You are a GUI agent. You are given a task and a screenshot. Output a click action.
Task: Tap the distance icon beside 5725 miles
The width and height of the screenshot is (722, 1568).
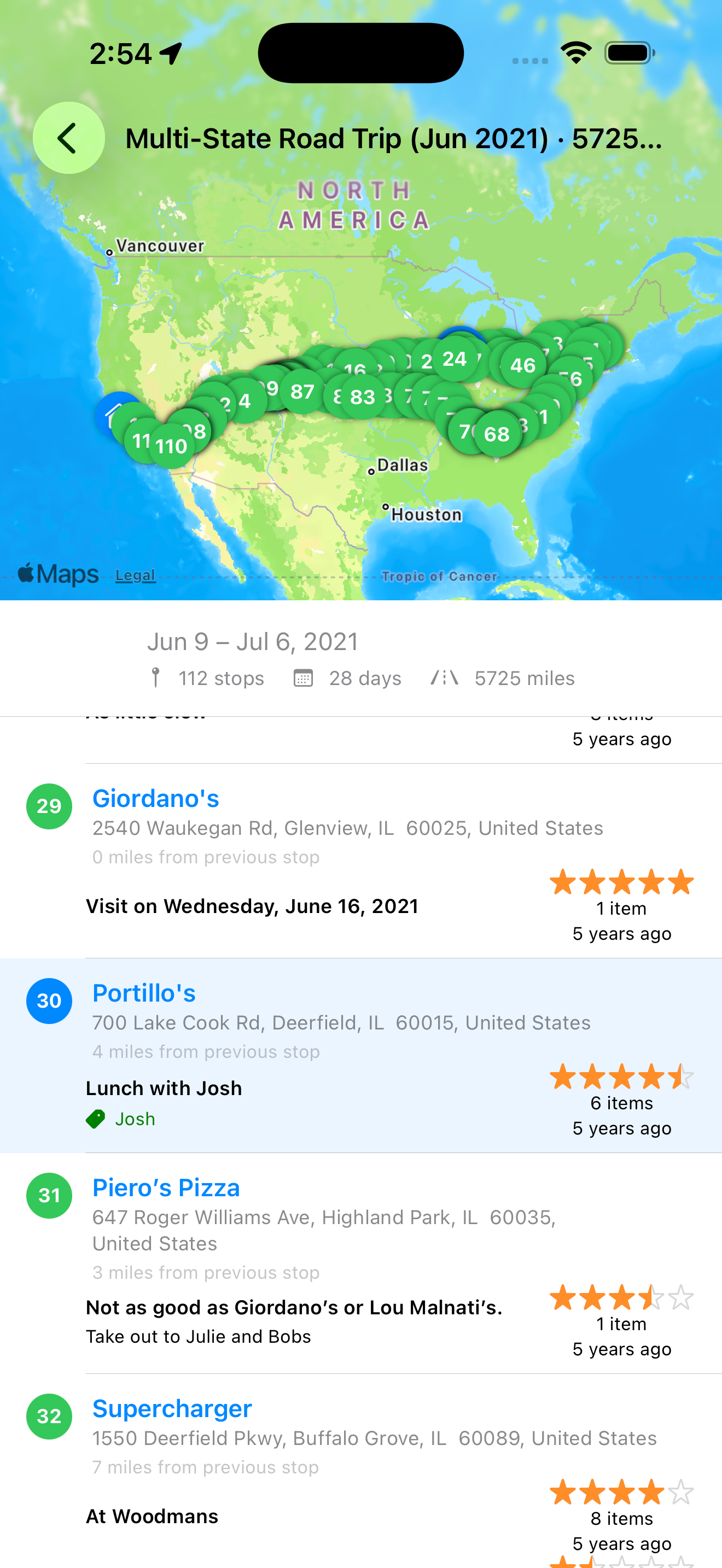445,678
